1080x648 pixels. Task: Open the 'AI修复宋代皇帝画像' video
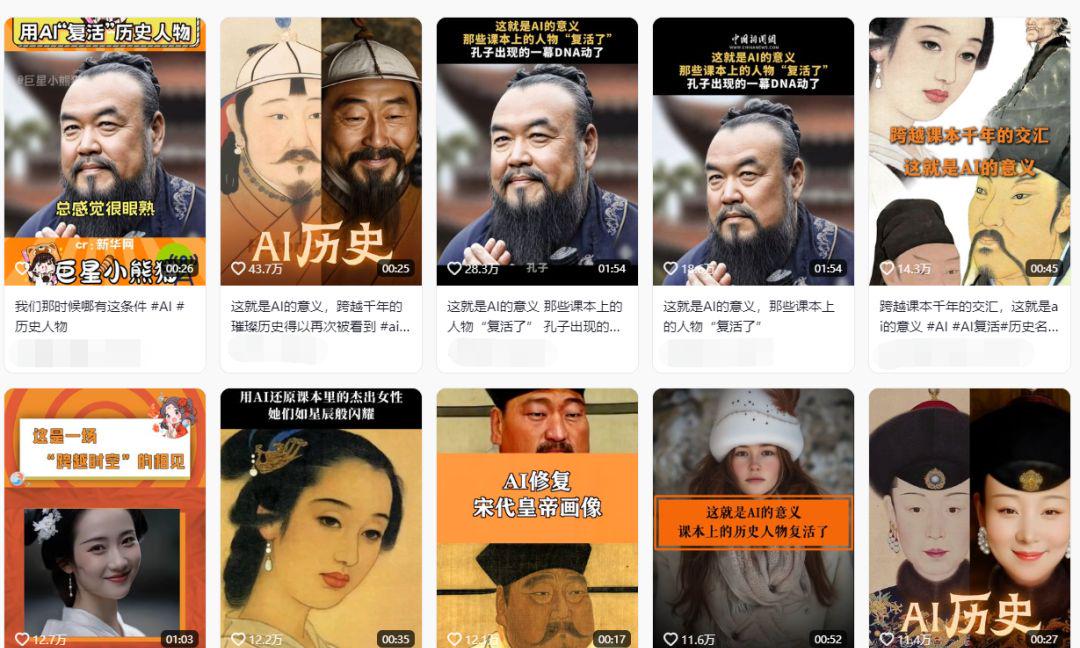[x=537, y=520]
